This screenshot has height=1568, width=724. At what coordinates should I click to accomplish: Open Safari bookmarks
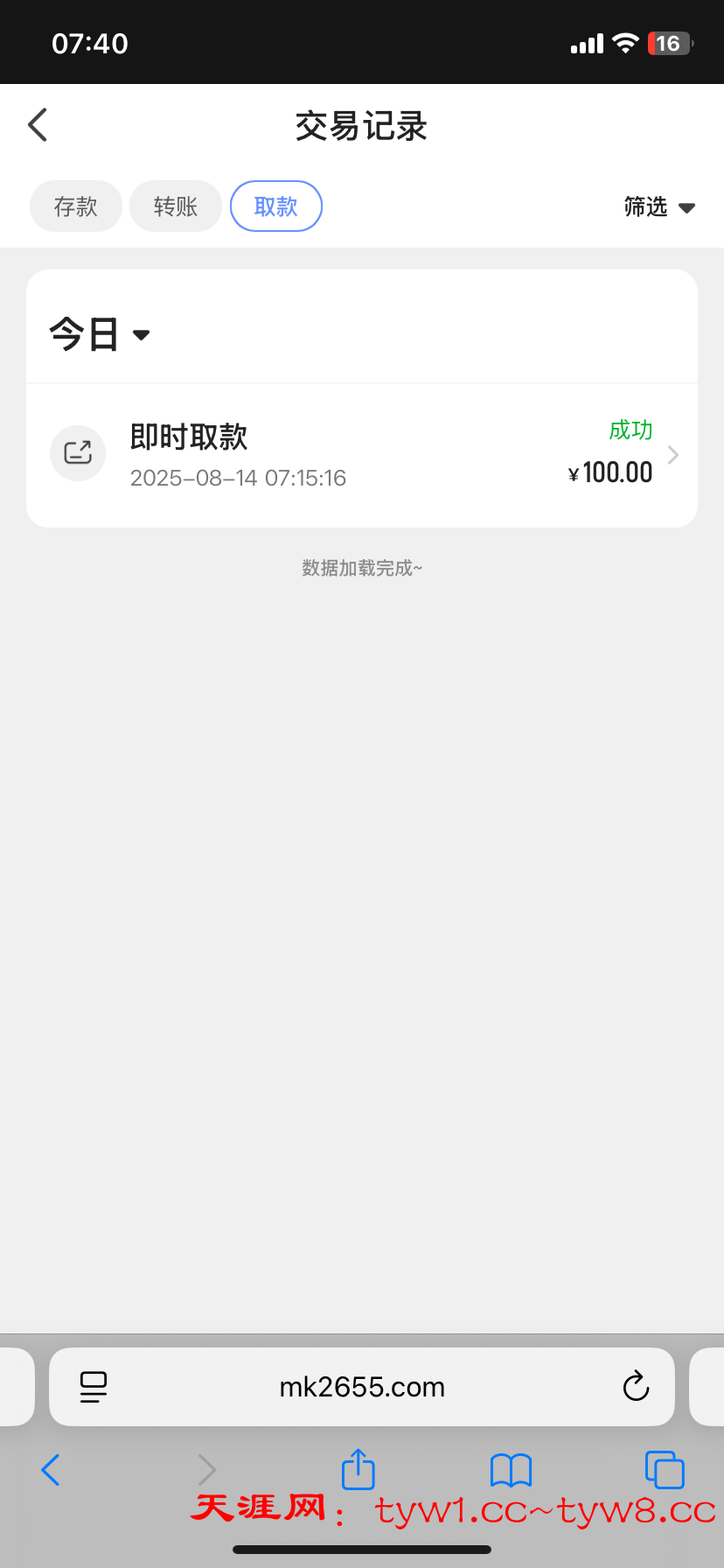(x=511, y=1470)
